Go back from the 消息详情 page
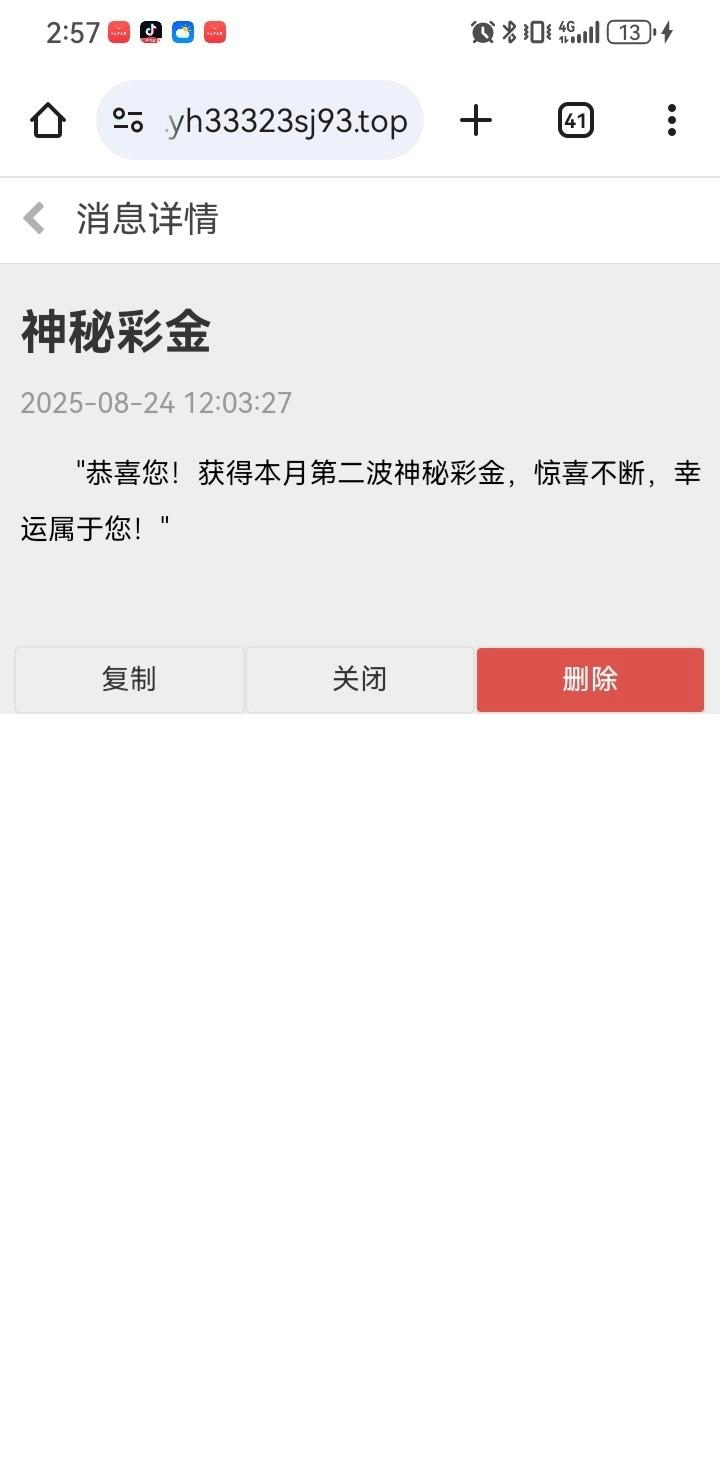The width and height of the screenshot is (720, 1470). click(35, 218)
